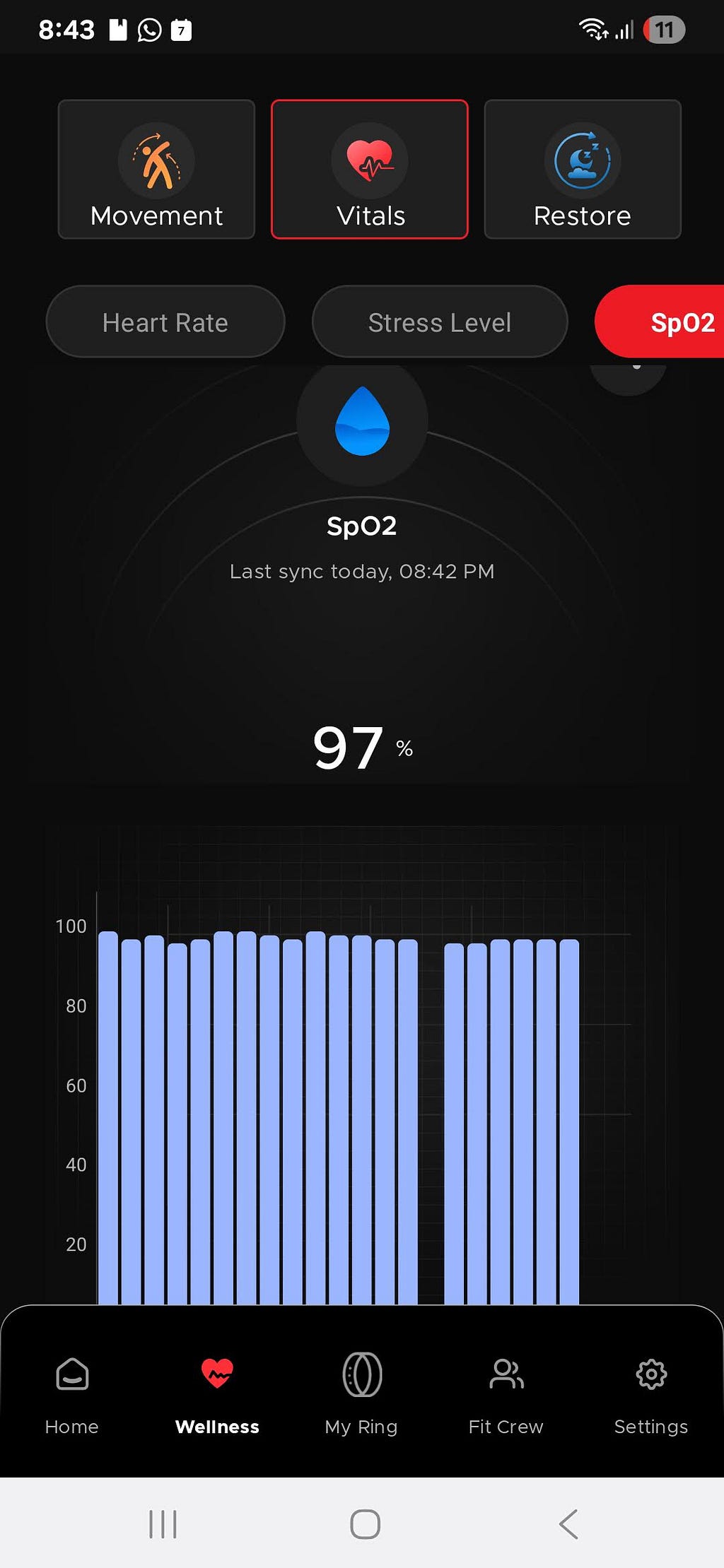Screen dimensions: 724x1568
Task: Open recent apps from navigation bar
Action: coord(163,1524)
